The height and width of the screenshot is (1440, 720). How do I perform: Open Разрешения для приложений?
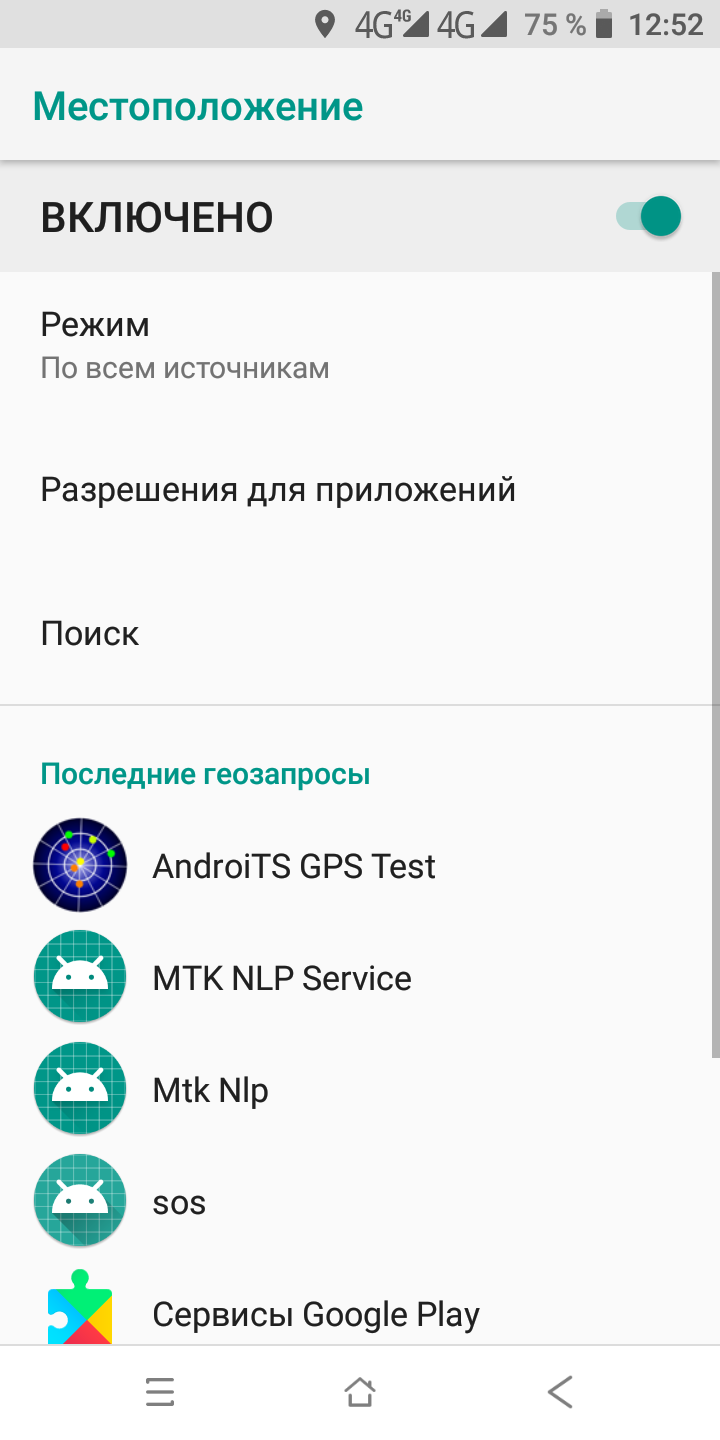(278, 490)
